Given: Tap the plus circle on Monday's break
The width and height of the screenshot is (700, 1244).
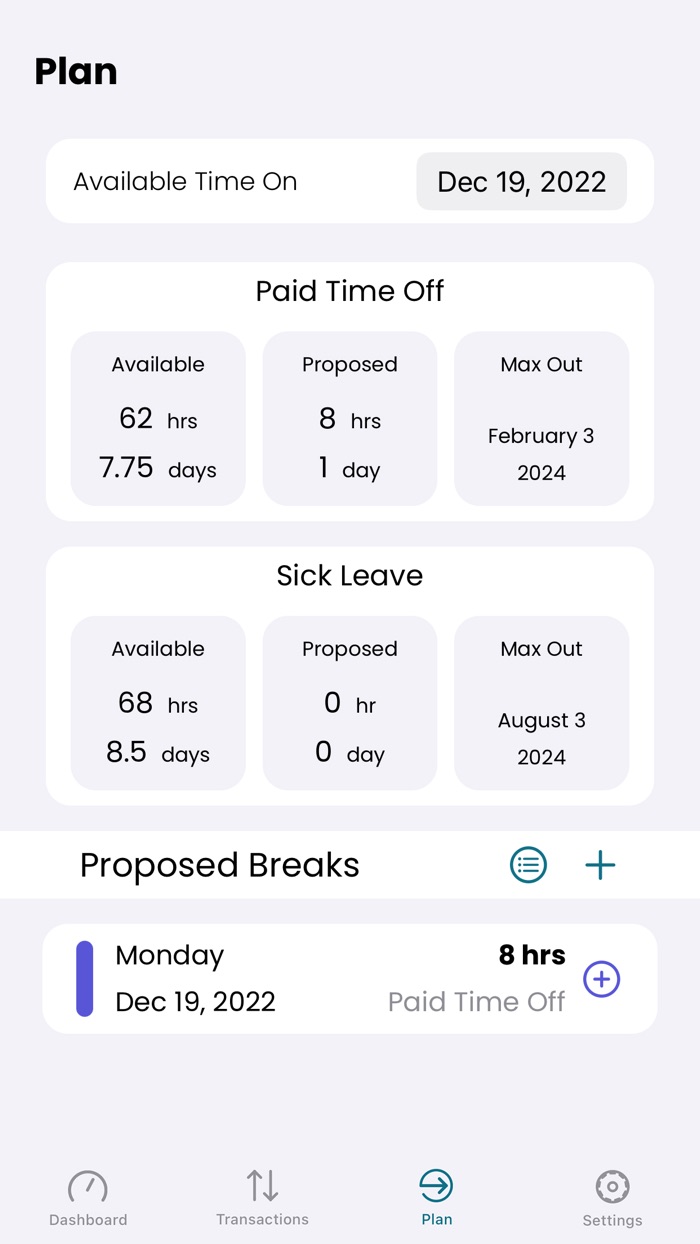Looking at the screenshot, I should click(x=601, y=979).
